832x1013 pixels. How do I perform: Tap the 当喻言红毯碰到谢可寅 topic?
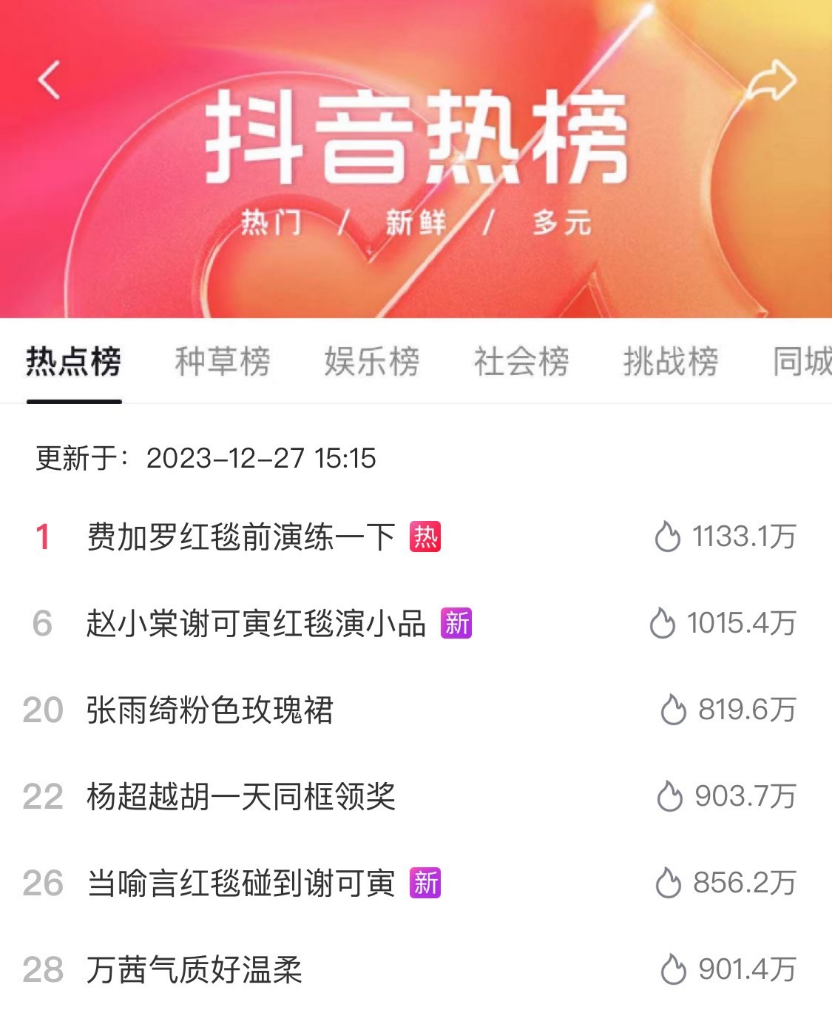[x=241, y=883]
